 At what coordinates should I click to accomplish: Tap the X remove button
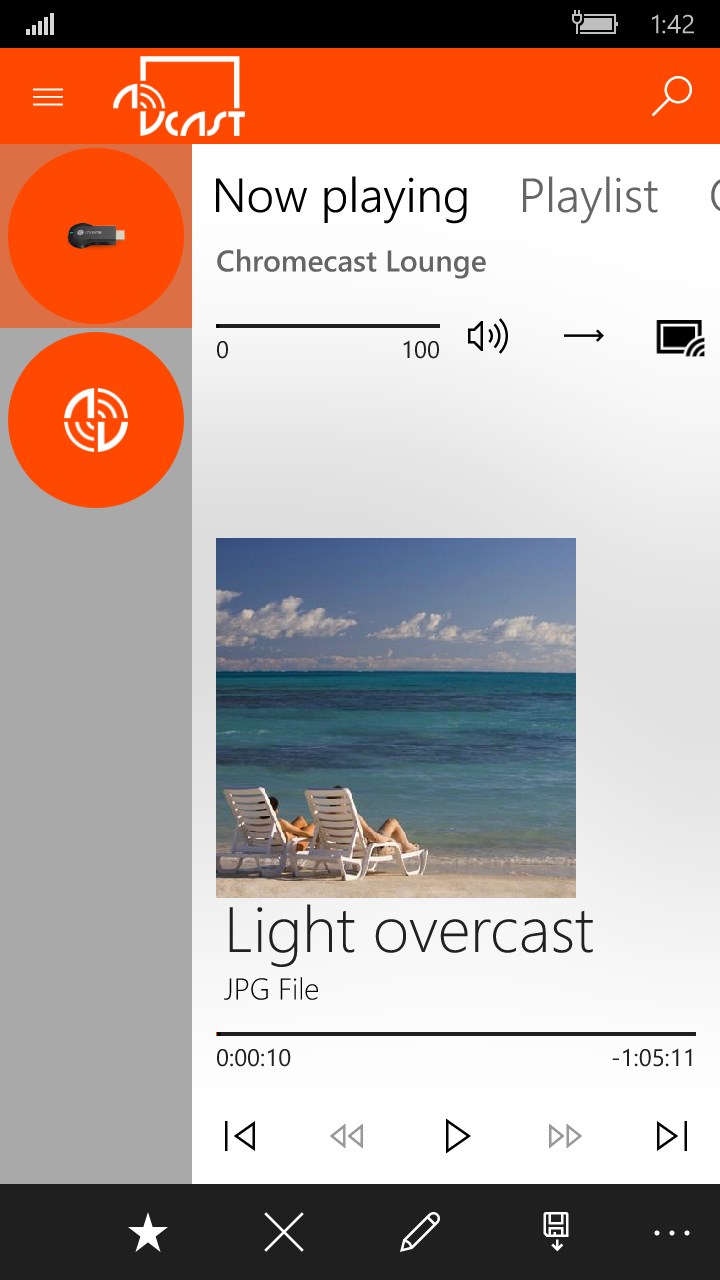point(284,1233)
